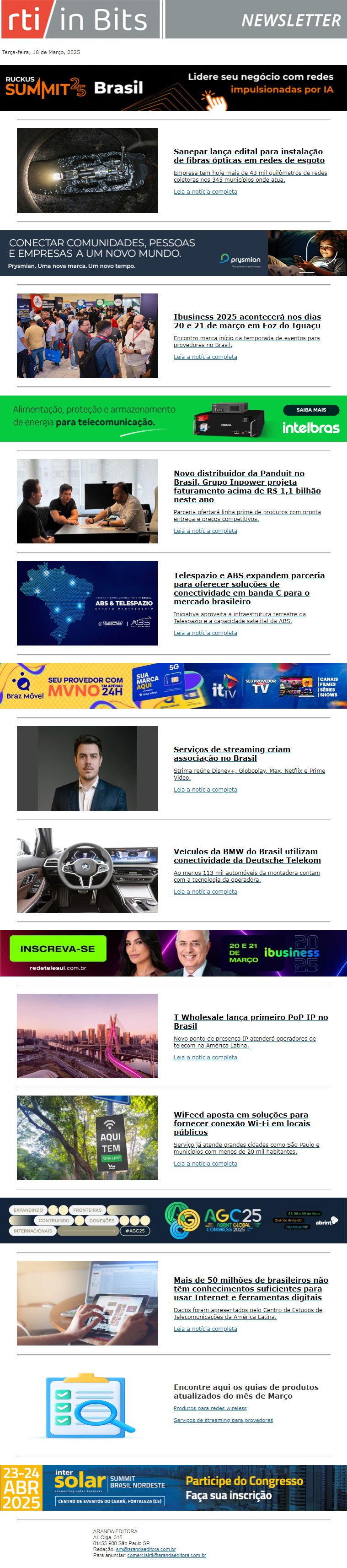Screen dimensions: 347x1568
Task: Open 'Serviços de streaming para provedores' guide
Action: (223, 1420)
